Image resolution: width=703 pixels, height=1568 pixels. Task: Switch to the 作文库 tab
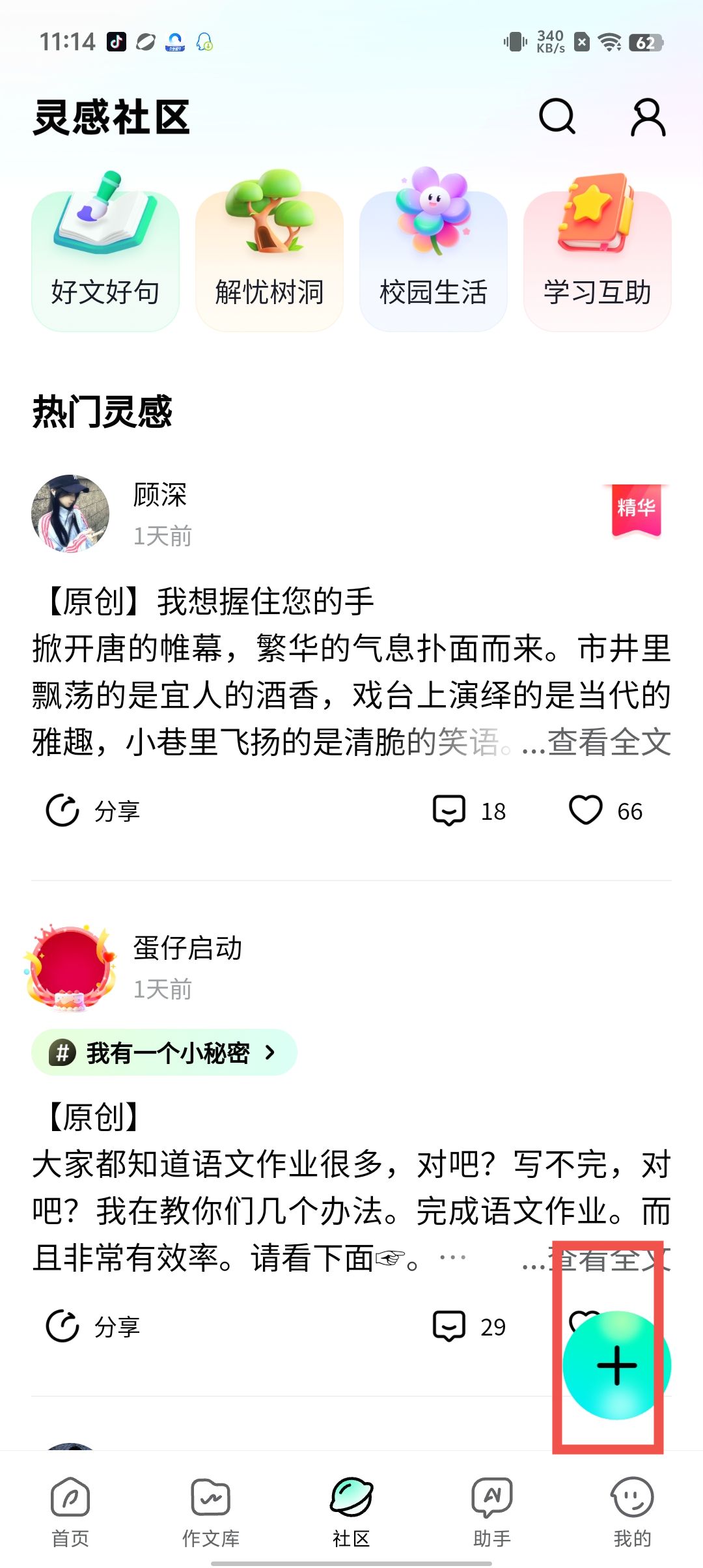(x=211, y=1511)
